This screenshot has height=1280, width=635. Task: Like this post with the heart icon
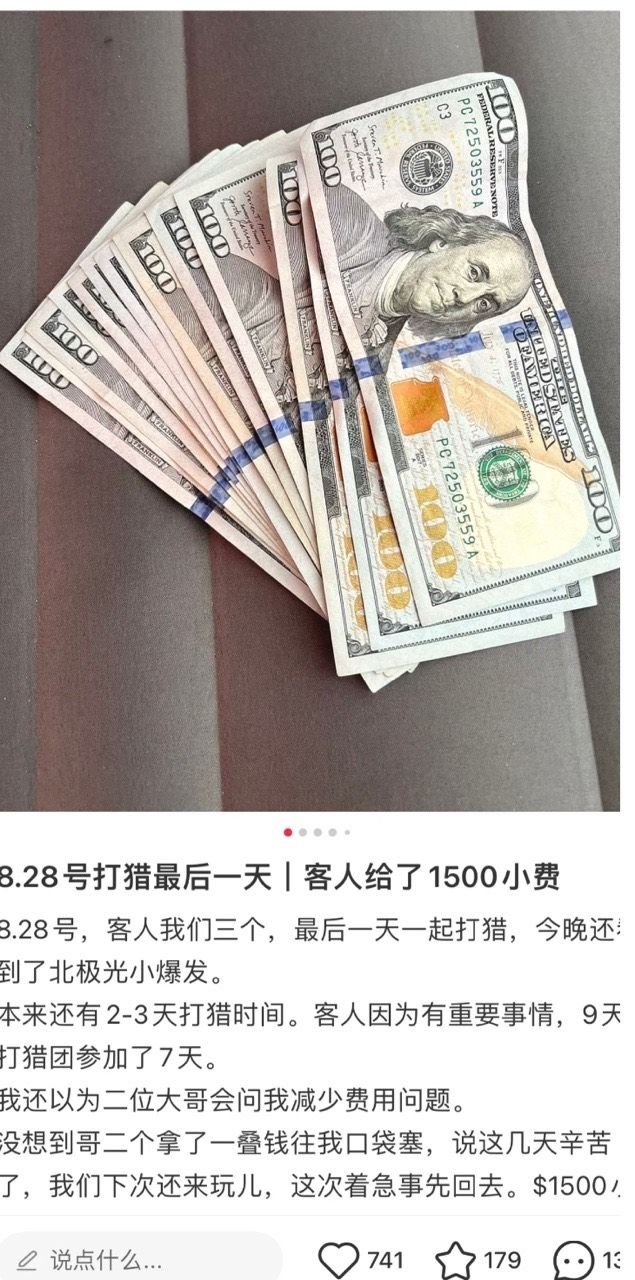click(x=337, y=1258)
